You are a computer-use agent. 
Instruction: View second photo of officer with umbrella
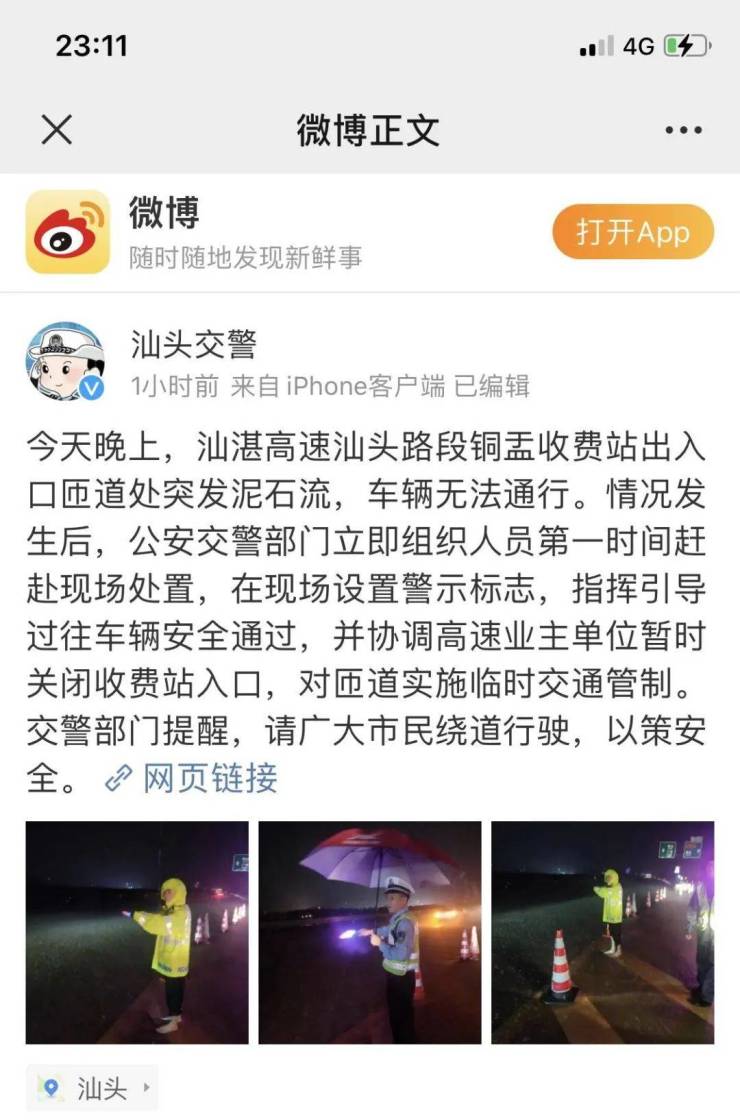coord(370,932)
